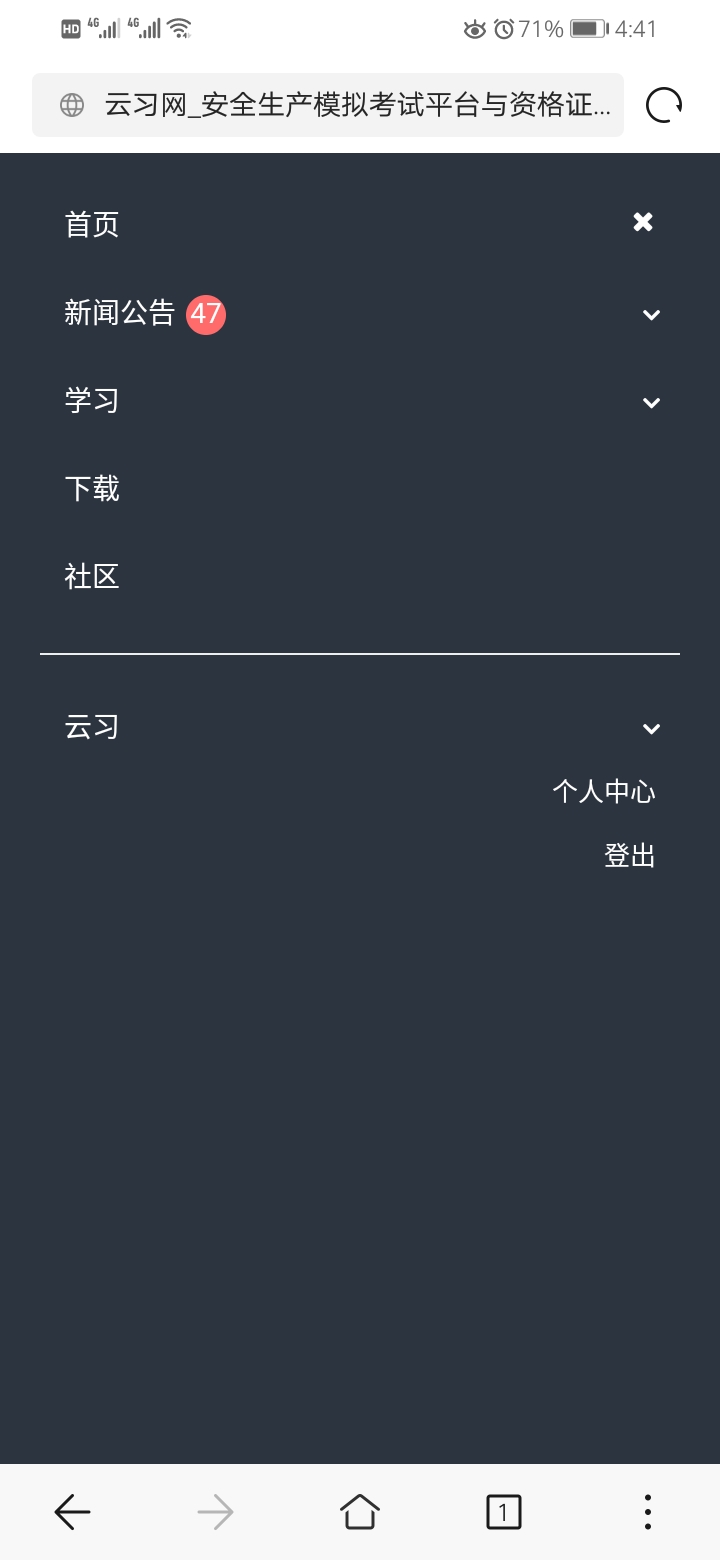Expand the 学习 submenu

click(x=651, y=402)
